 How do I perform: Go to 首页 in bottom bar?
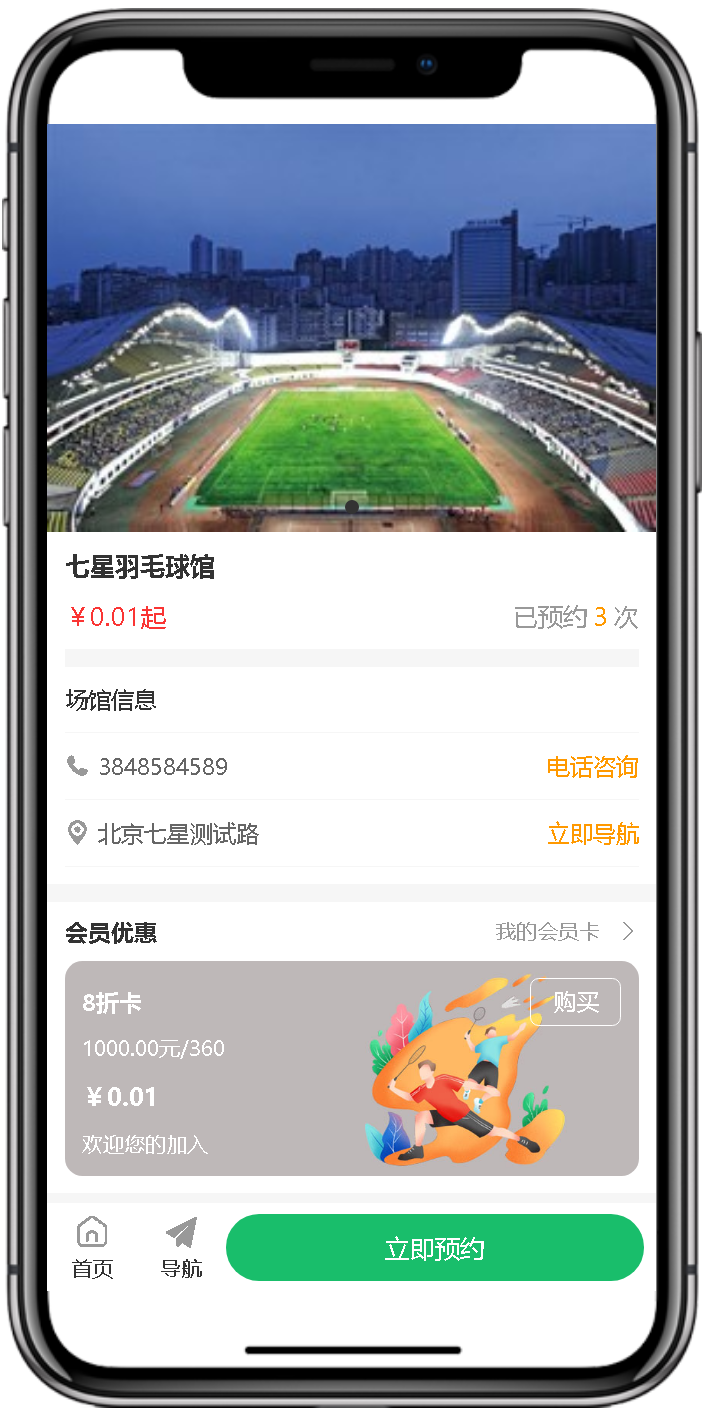[x=92, y=1248]
